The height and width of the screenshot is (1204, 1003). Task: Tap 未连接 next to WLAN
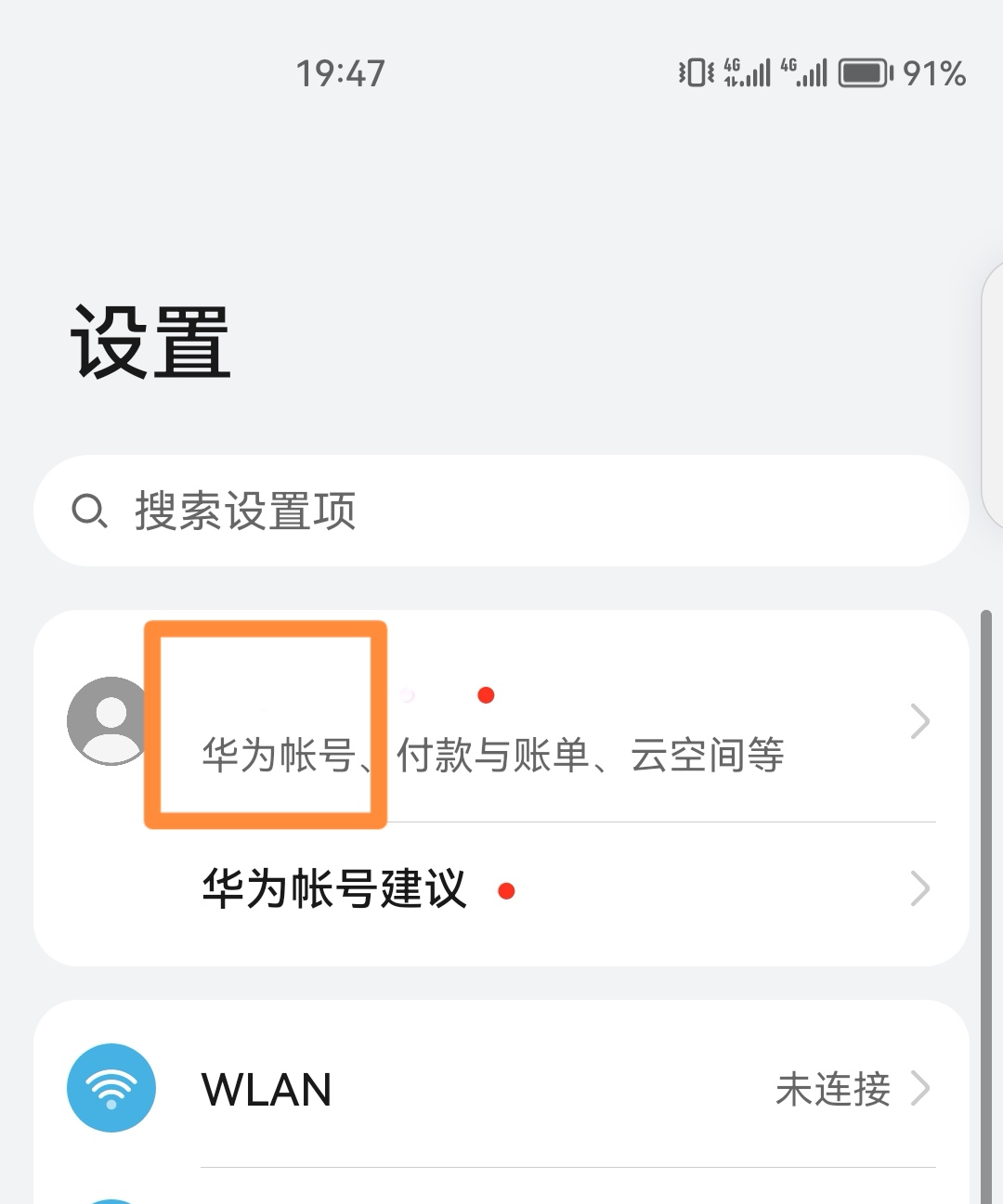click(x=831, y=1090)
